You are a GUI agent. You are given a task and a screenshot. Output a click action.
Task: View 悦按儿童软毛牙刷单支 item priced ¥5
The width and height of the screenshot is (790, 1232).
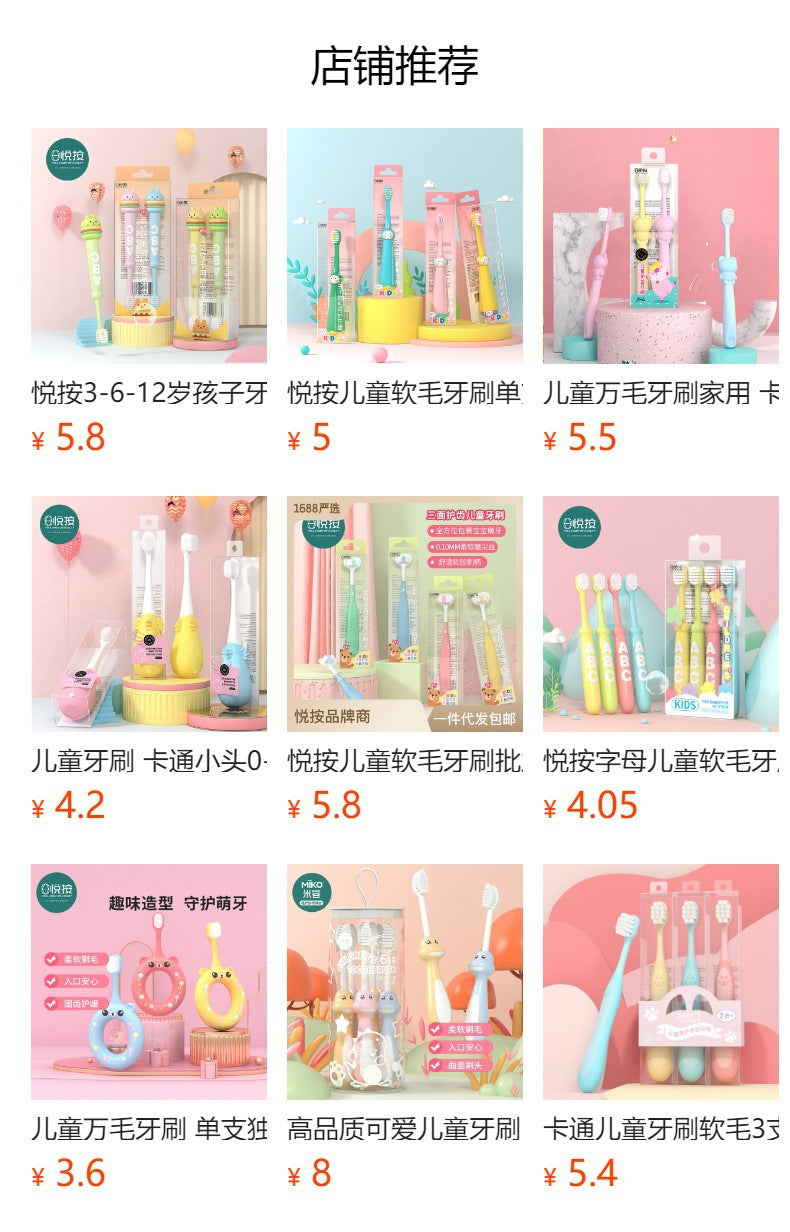pyautogui.click(x=404, y=246)
